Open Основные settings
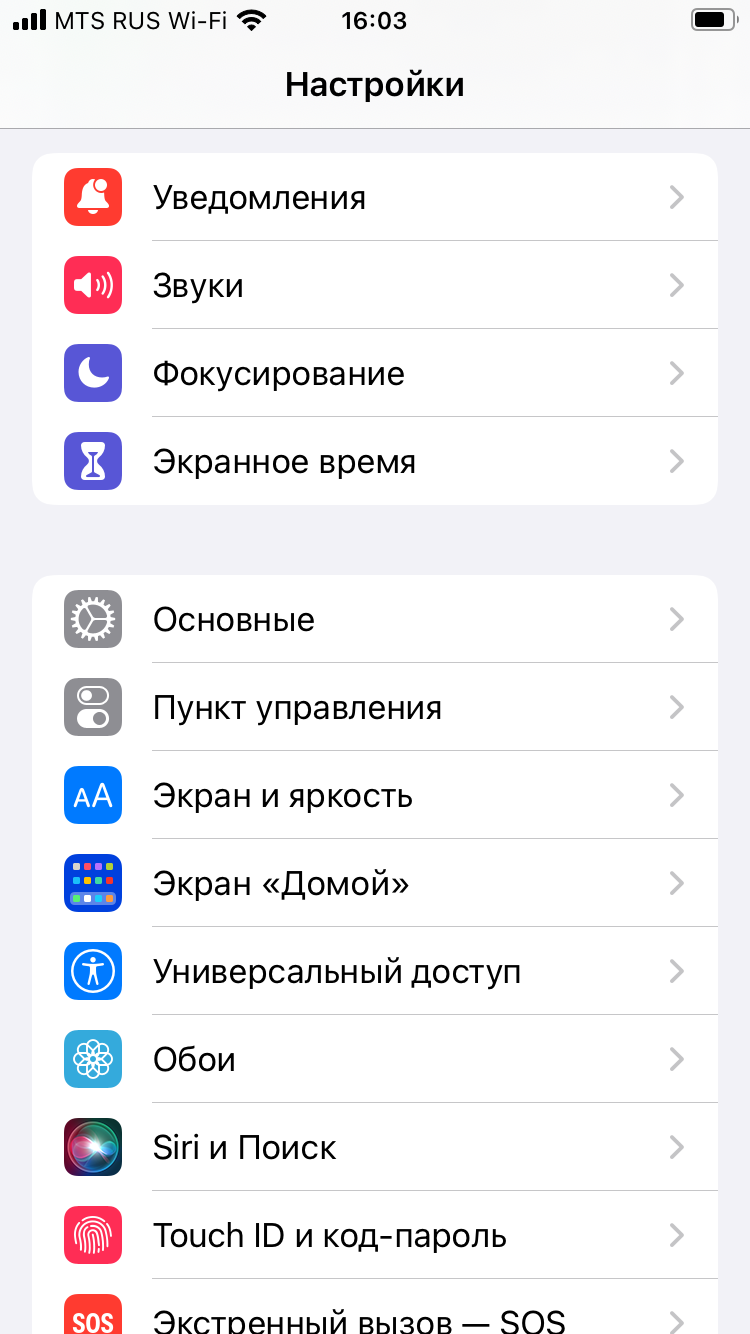 (375, 619)
